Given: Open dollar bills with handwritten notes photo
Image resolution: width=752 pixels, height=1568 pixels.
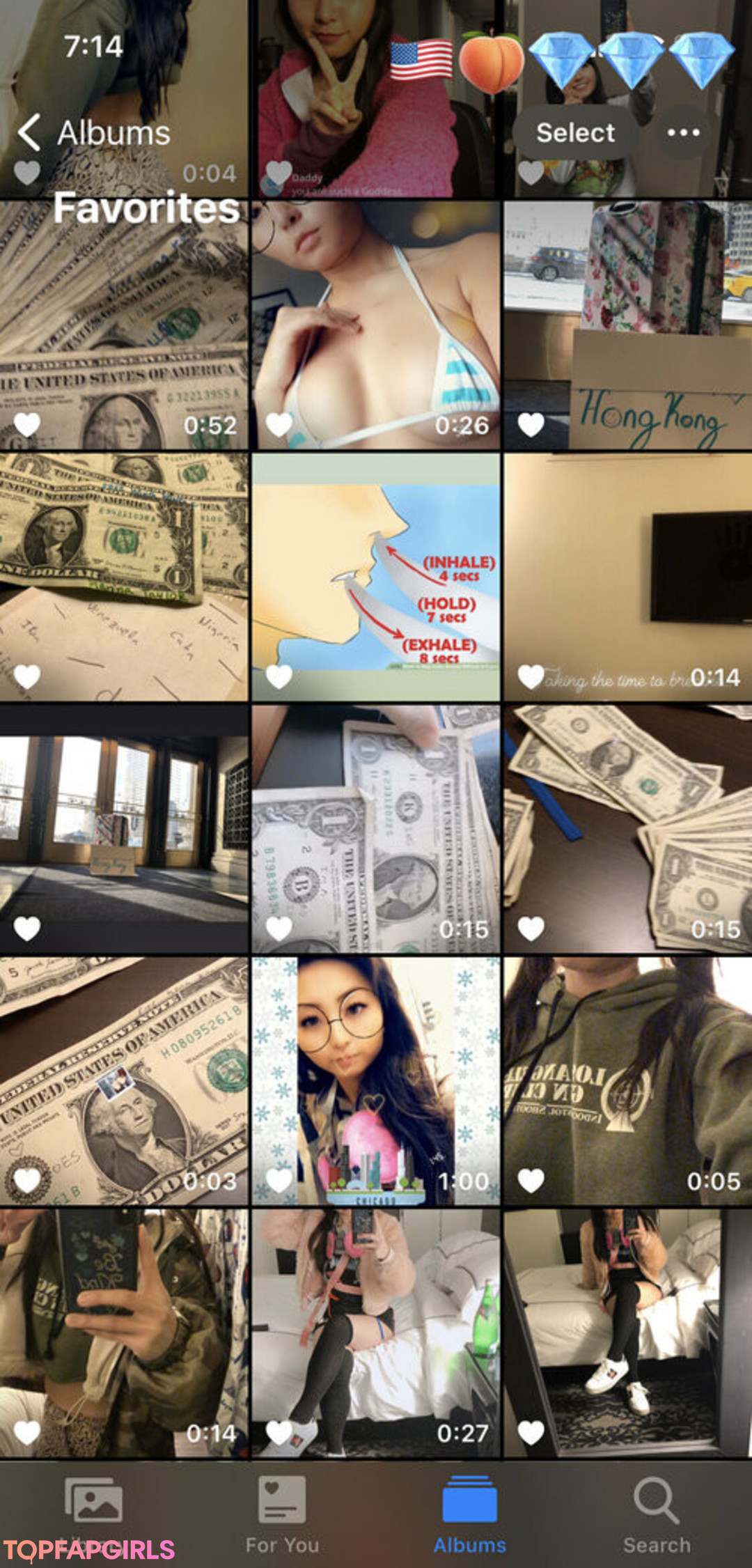Looking at the screenshot, I should pos(124,577).
